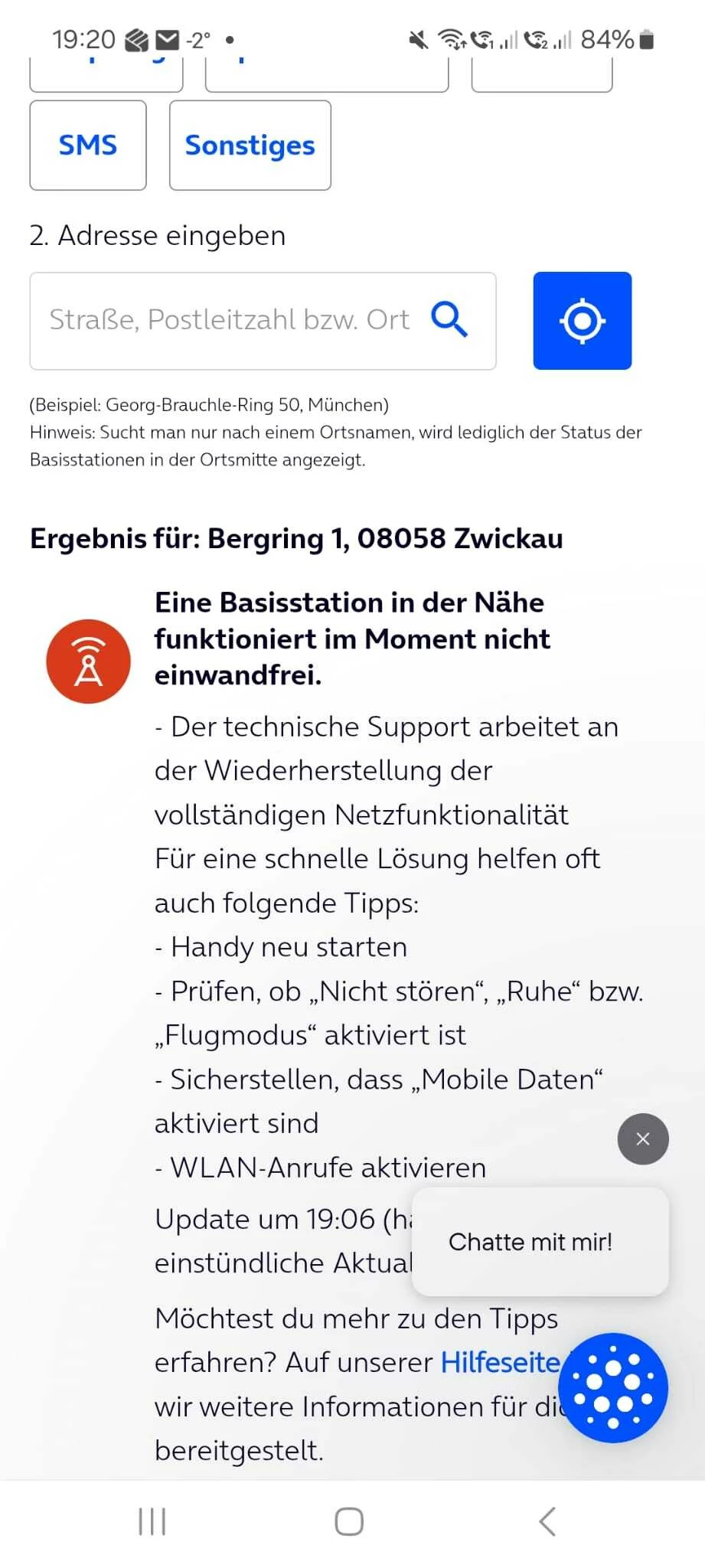
Task: Open the Chatte mit mir bubble
Action: click(530, 1242)
